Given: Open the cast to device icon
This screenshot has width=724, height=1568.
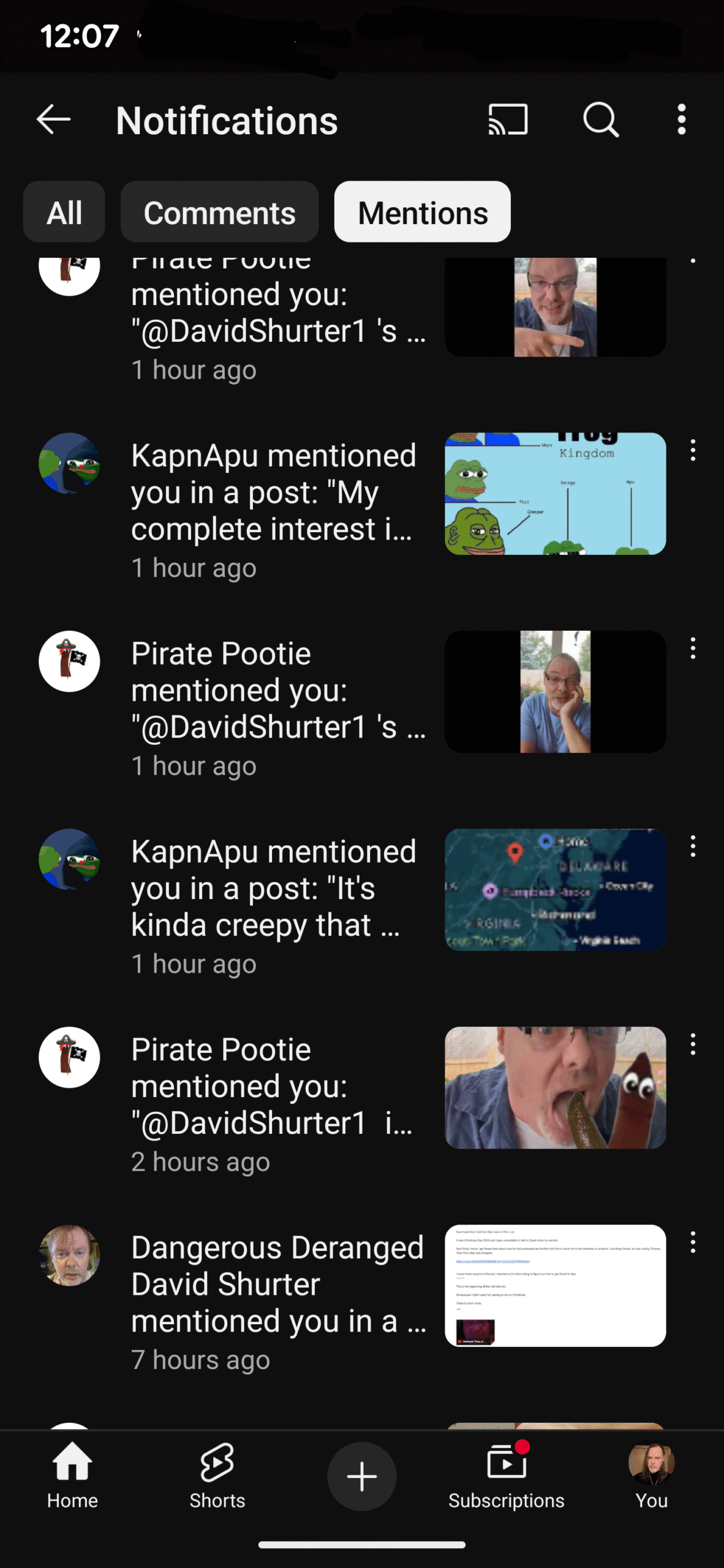Looking at the screenshot, I should point(508,119).
